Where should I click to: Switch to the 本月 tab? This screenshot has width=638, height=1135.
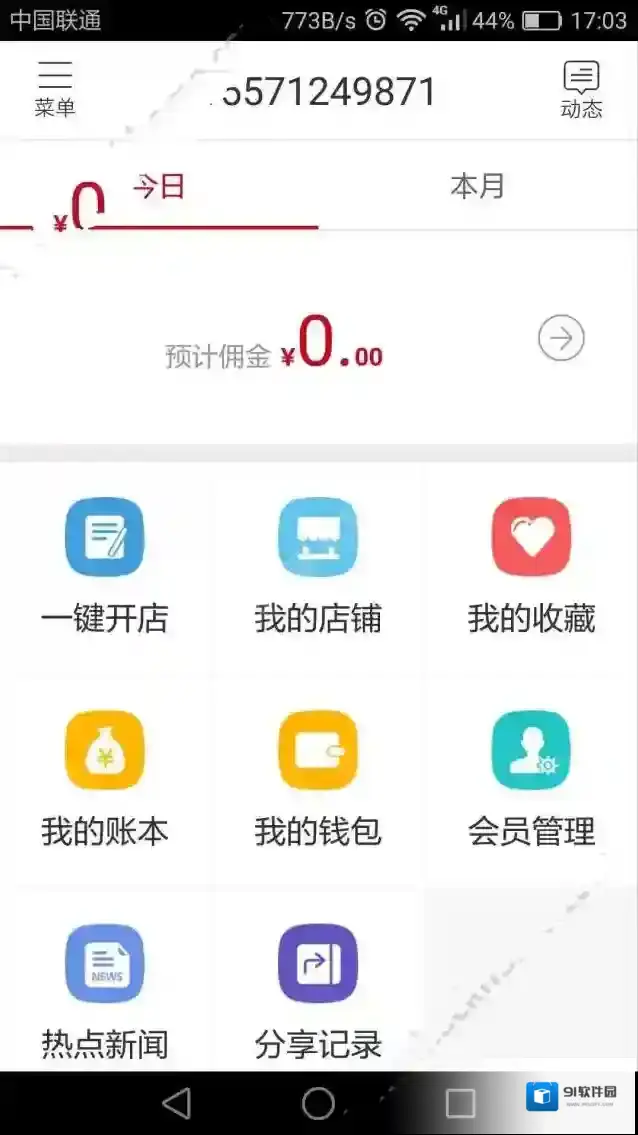point(477,187)
